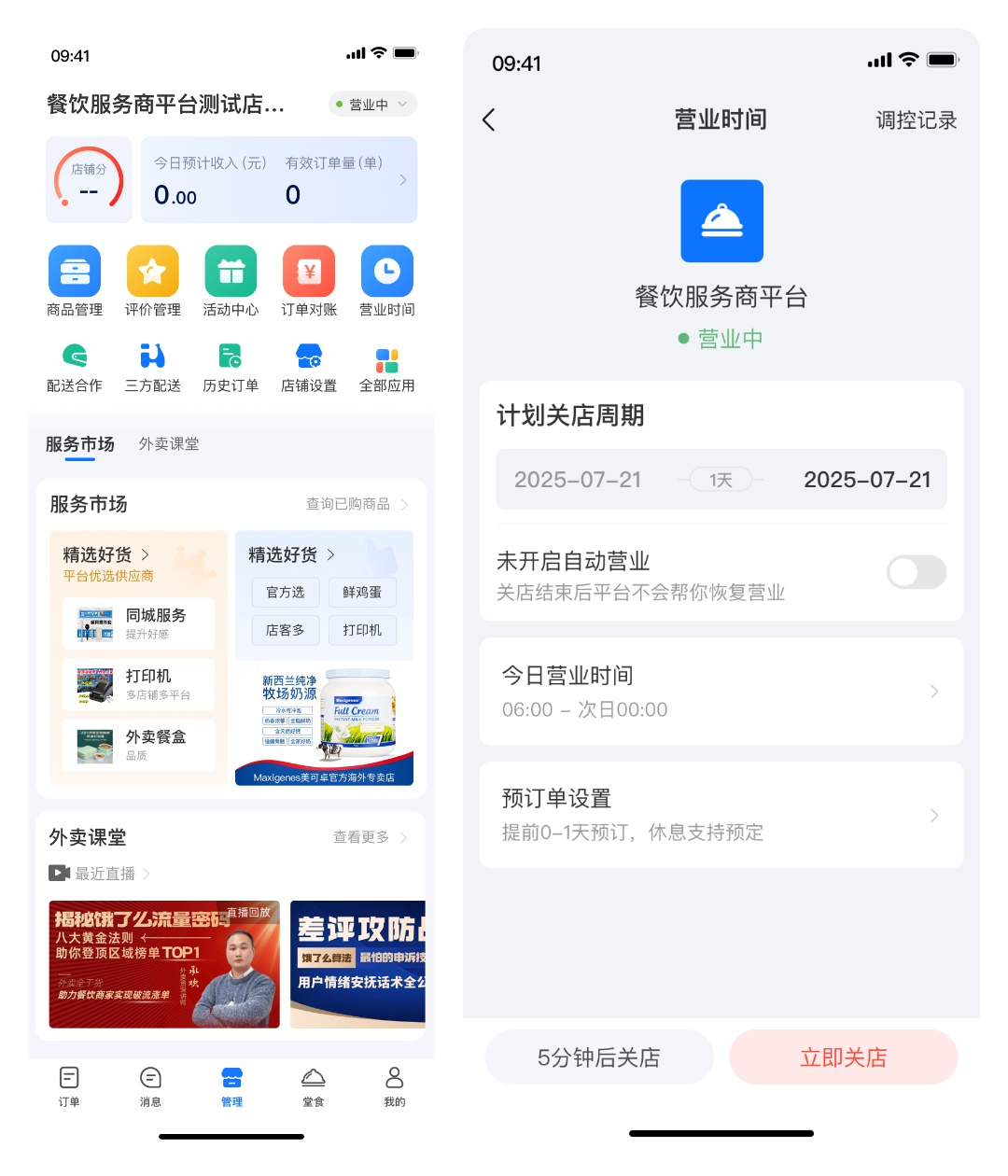The height and width of the screenshot is (1176, 1008).
Task: Open 评价管理
Action: click(x=153, y=281)
